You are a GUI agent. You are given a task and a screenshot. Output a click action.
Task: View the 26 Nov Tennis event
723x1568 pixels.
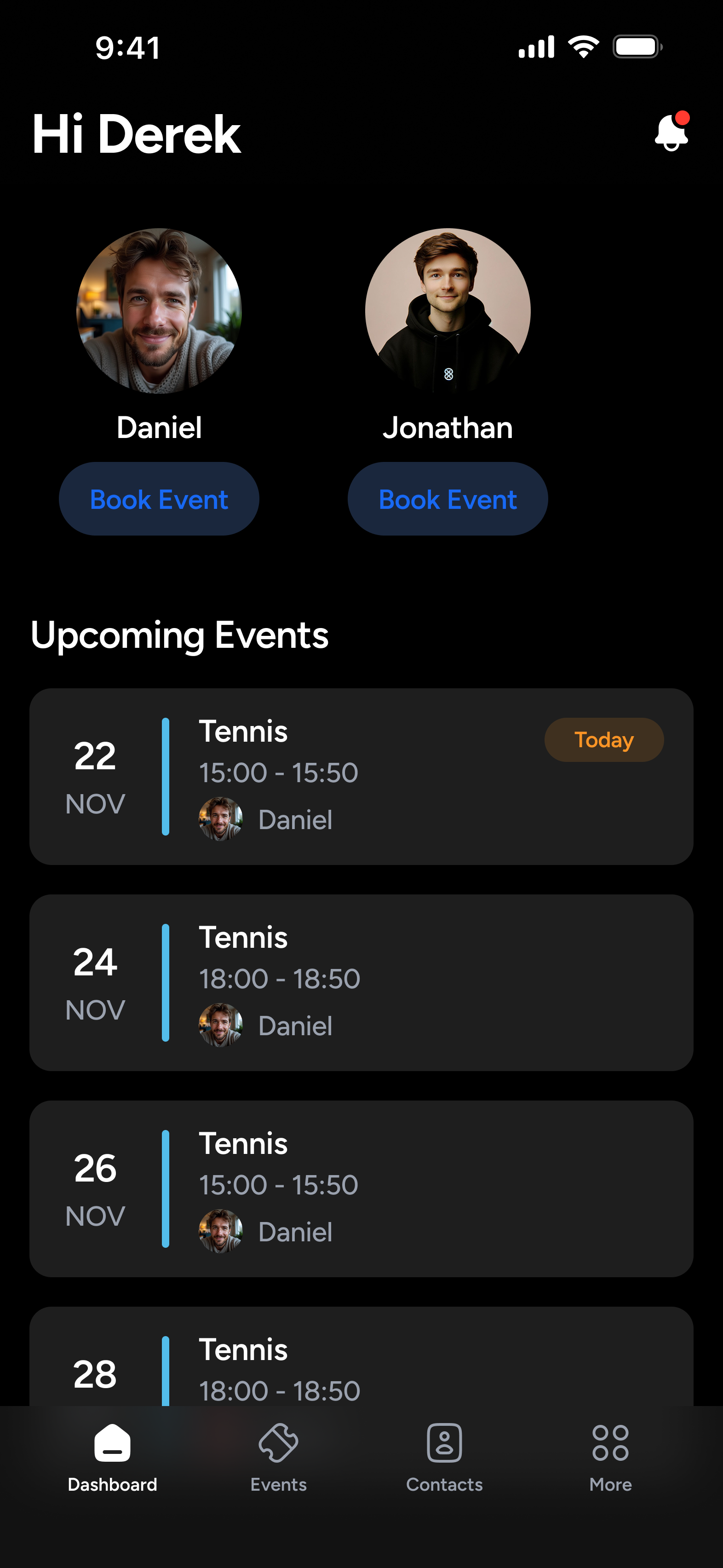pyautogui.click(x=361, y=1188)
